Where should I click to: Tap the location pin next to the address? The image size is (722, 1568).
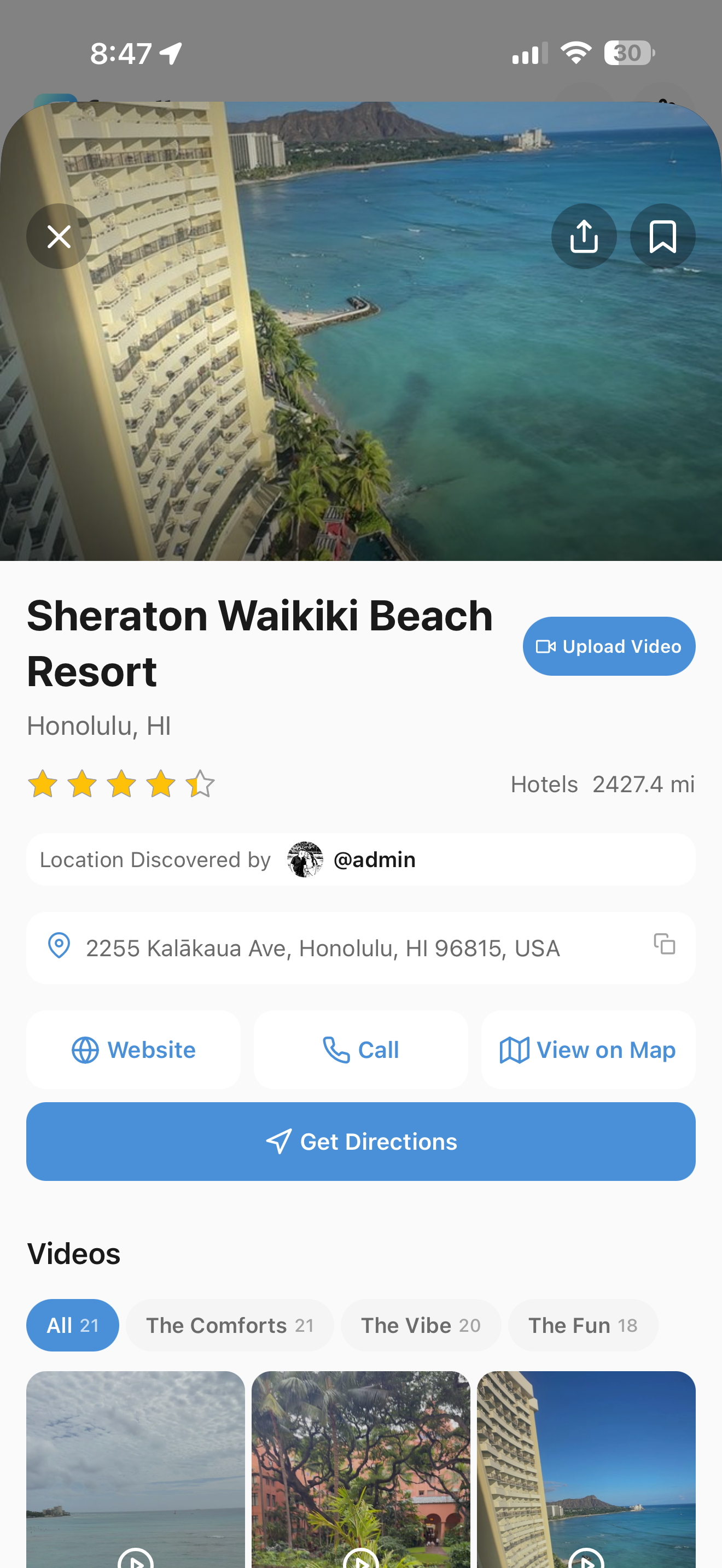point(59,947)
